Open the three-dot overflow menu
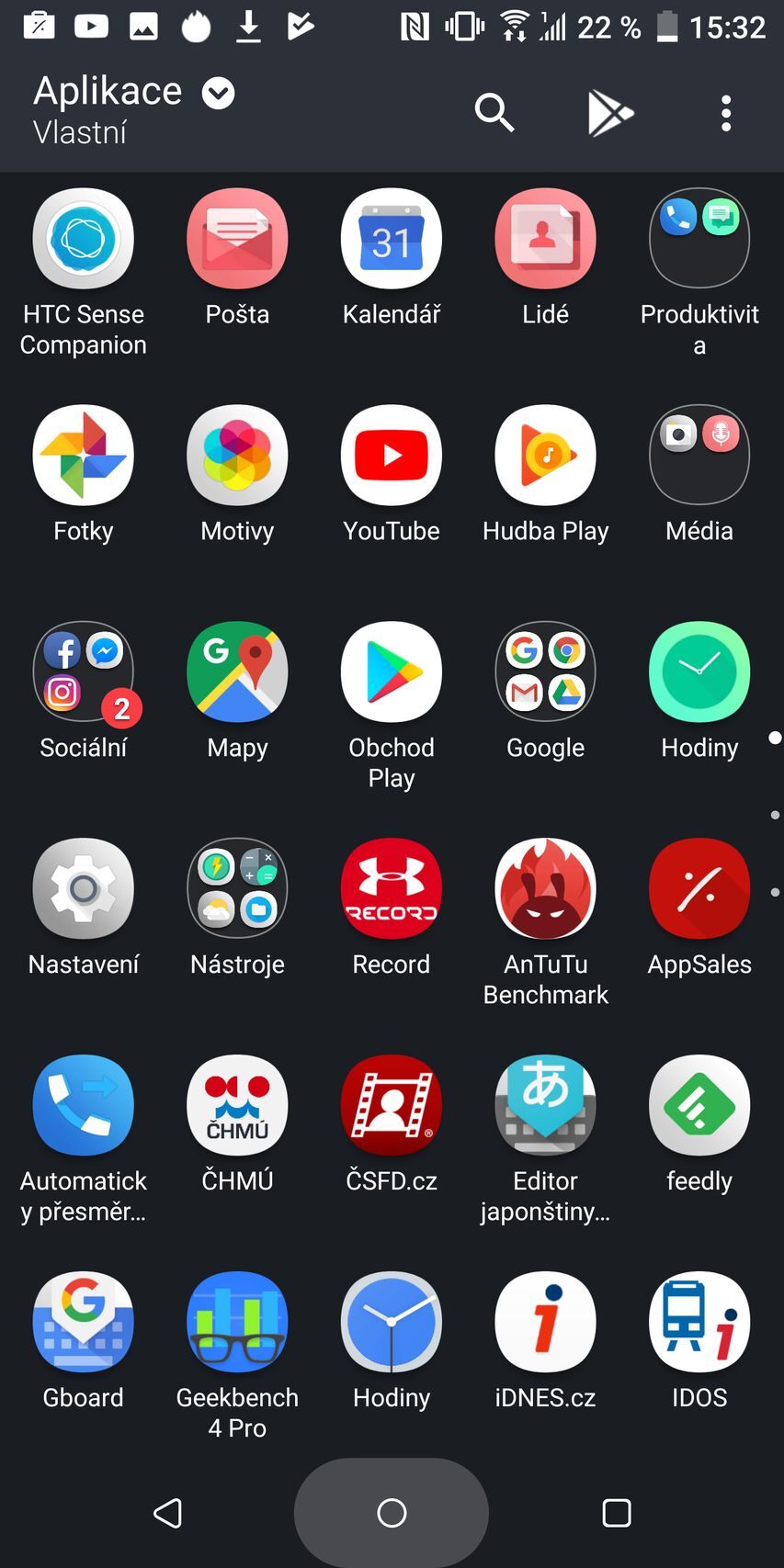This screenshot has width=784, height=1568. [x=725, y=113]
